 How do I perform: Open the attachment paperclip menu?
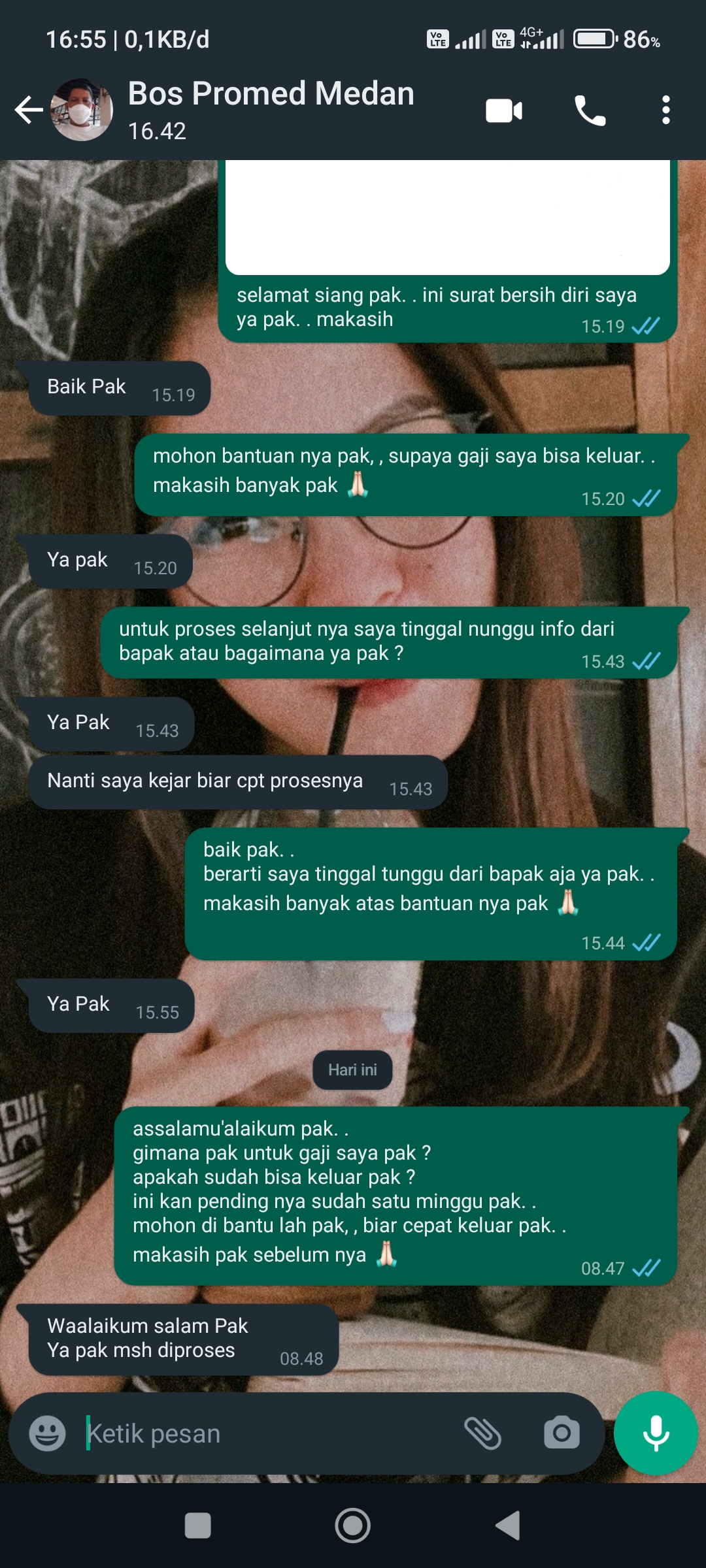click(482, 1433)
